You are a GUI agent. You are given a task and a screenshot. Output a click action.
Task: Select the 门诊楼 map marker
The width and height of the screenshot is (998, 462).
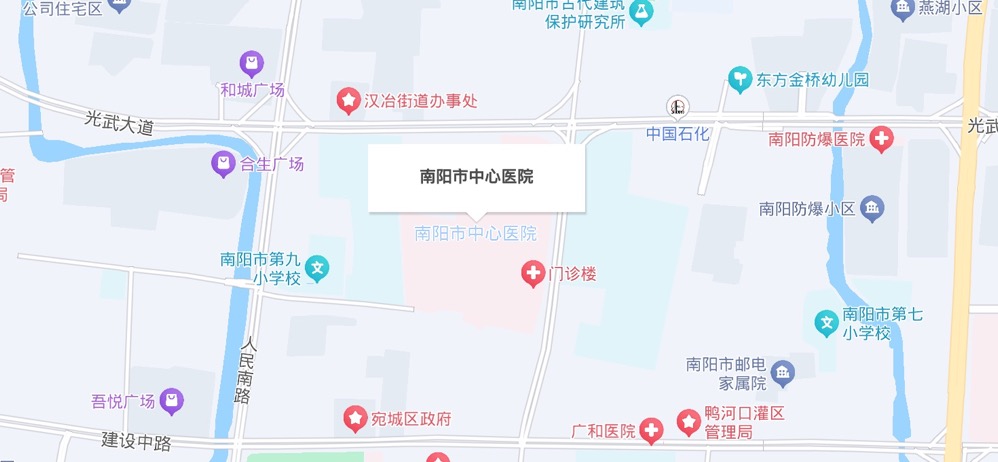point(534,274)
